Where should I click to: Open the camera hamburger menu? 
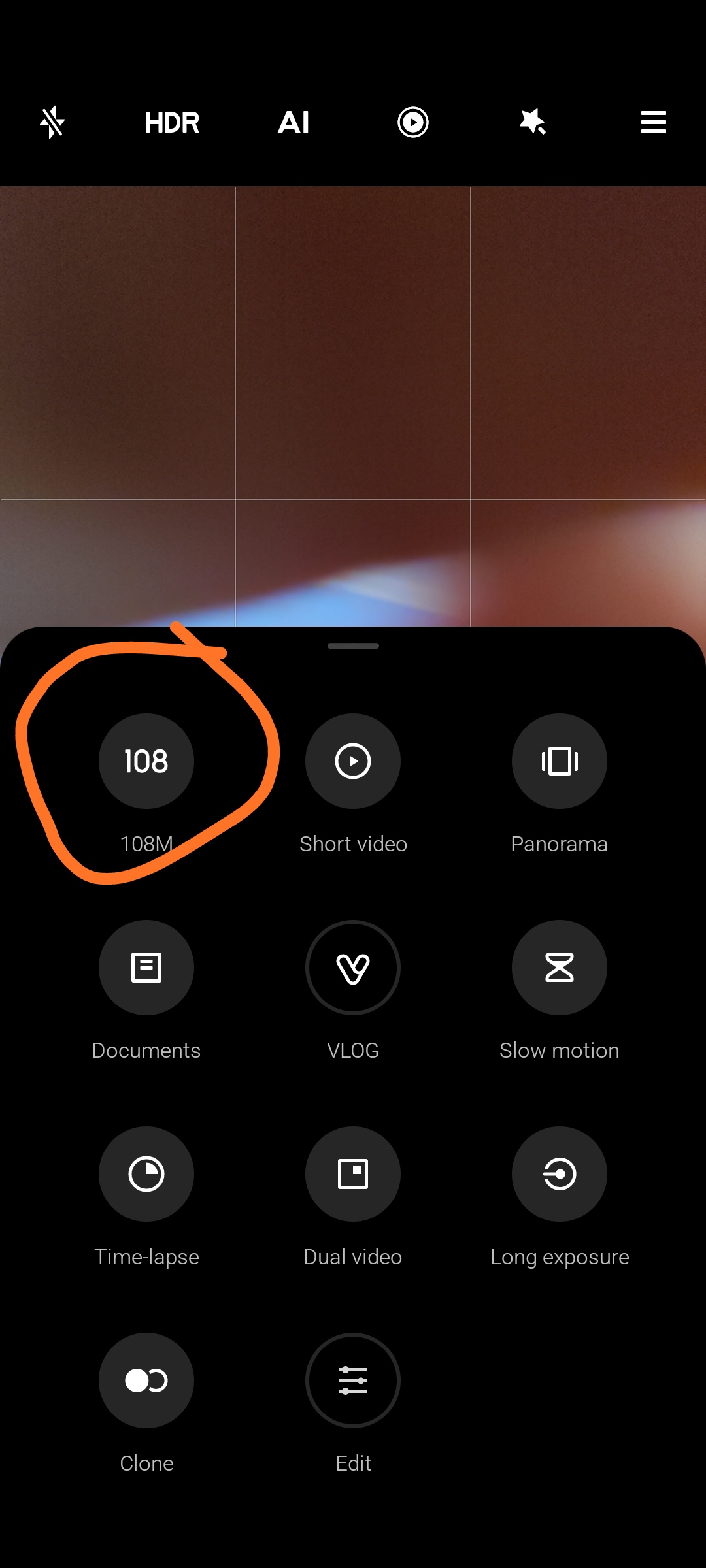(x=653, y=122)
